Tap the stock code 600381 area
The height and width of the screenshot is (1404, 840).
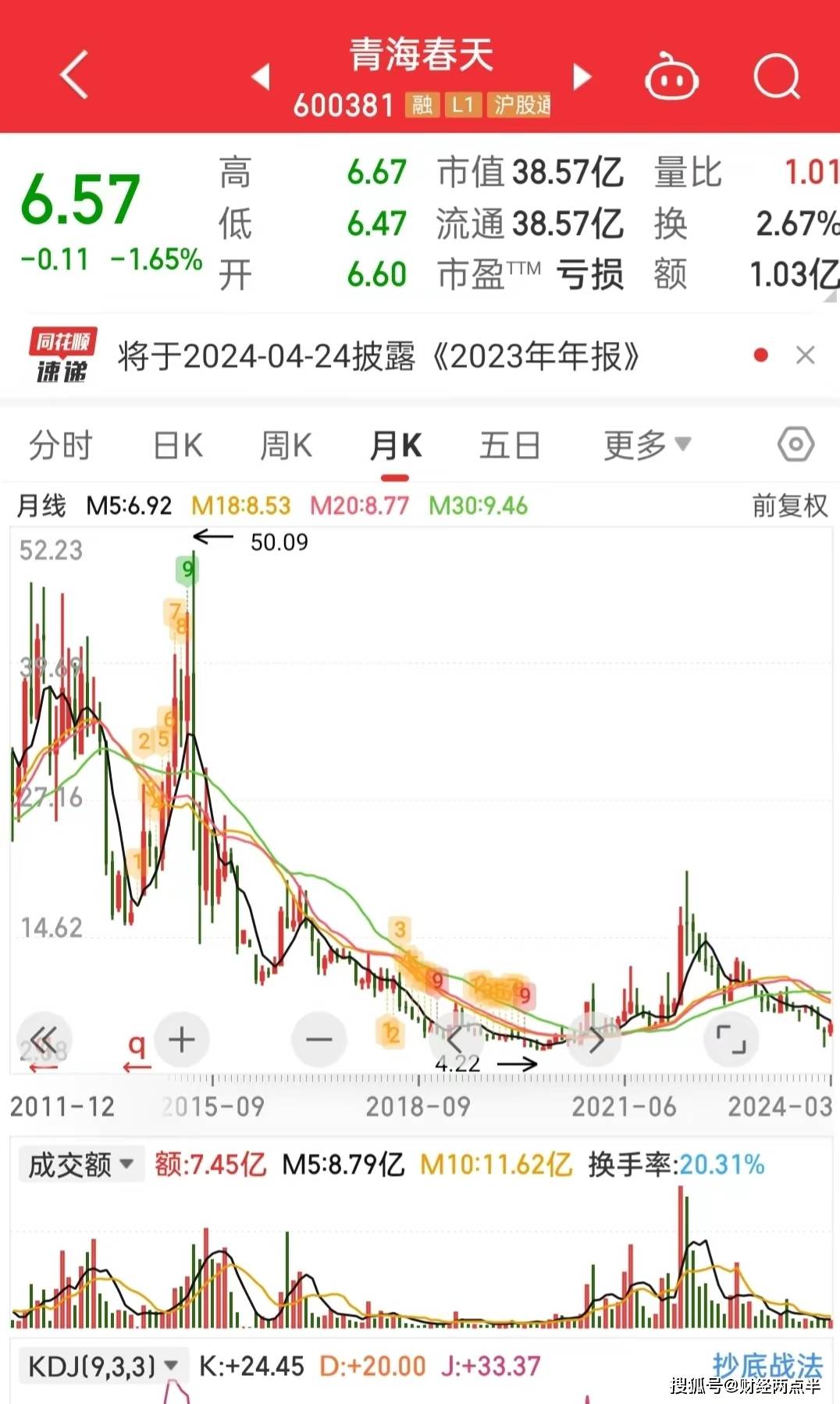click(x=345, y=105)
